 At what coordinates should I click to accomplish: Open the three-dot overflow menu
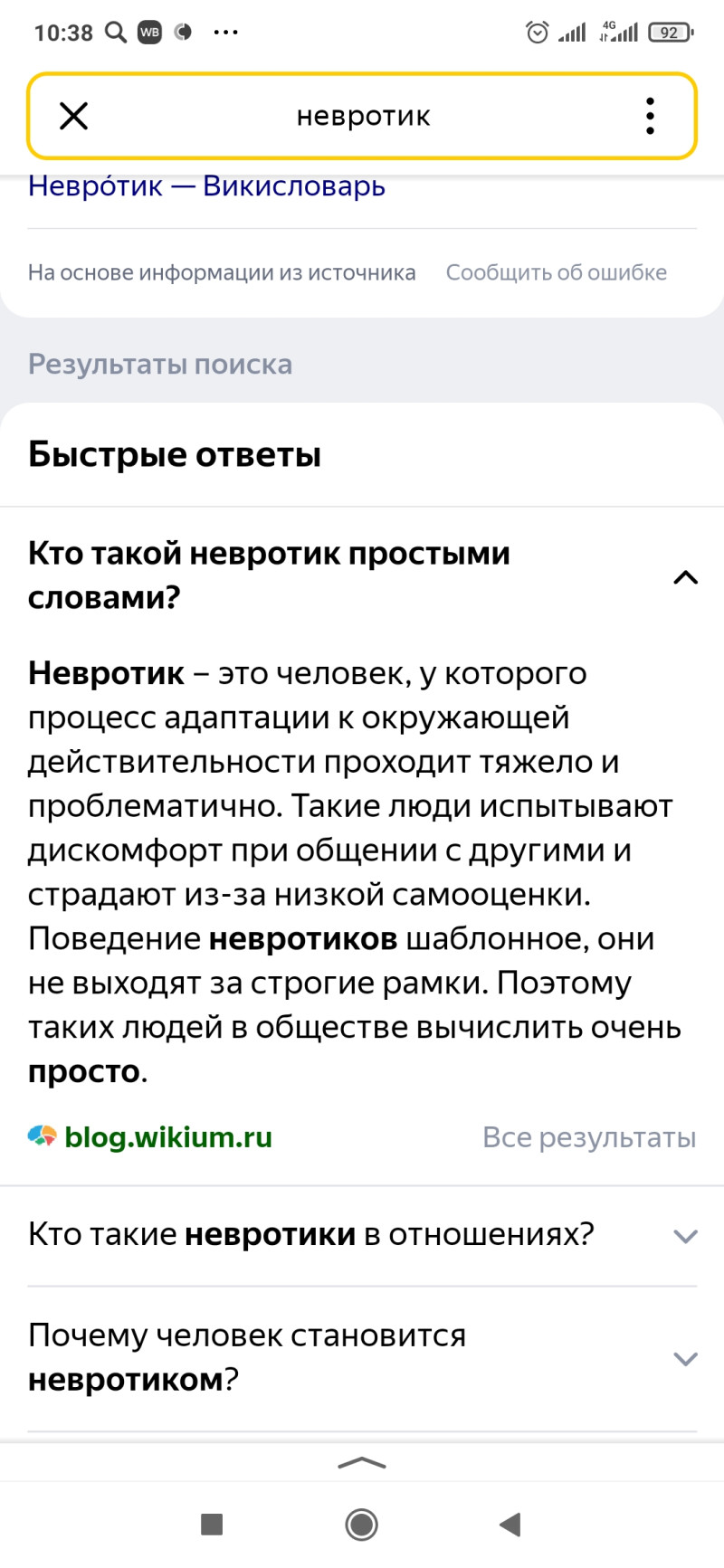tap(650, 116)
